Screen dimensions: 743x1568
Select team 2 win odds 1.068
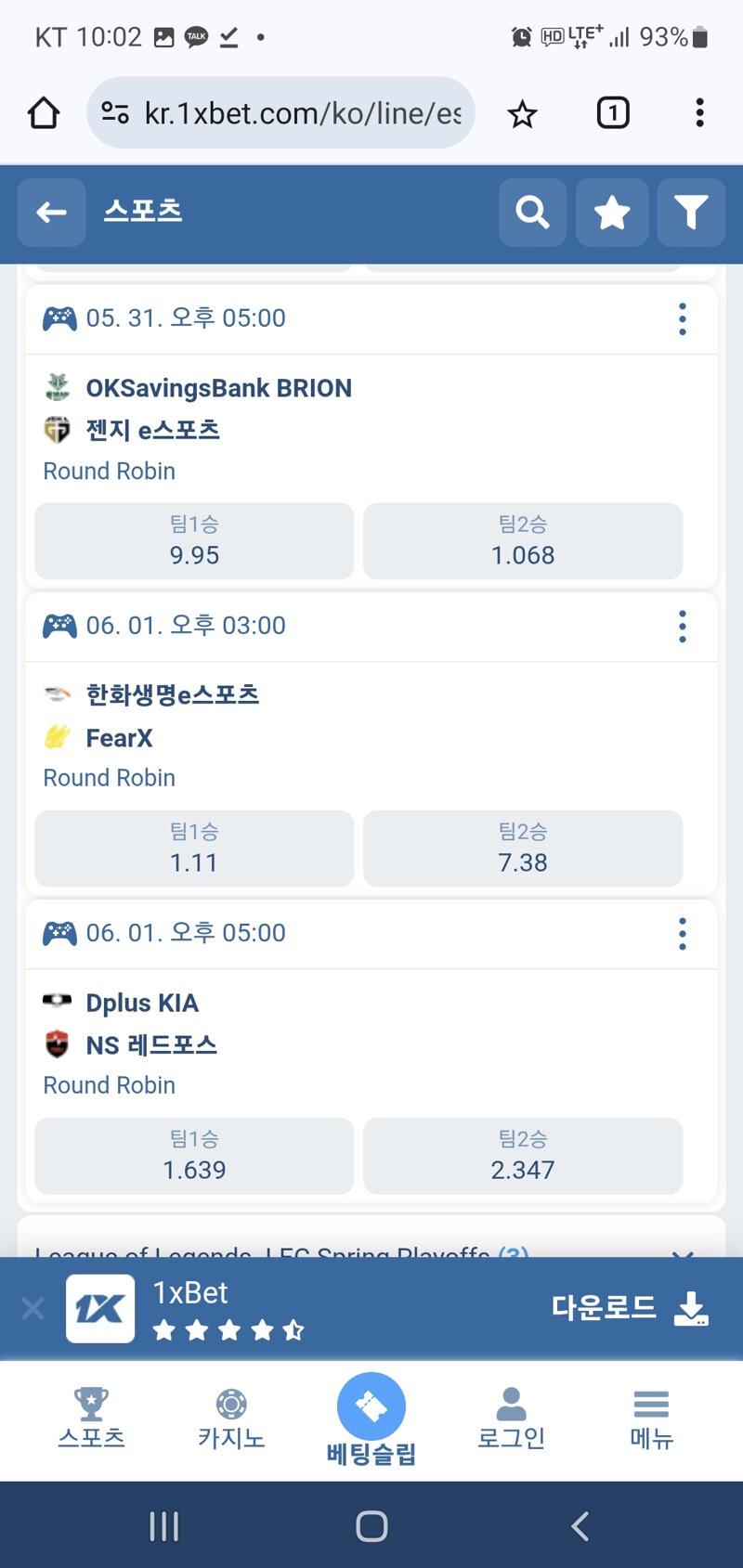coord(523,541)
